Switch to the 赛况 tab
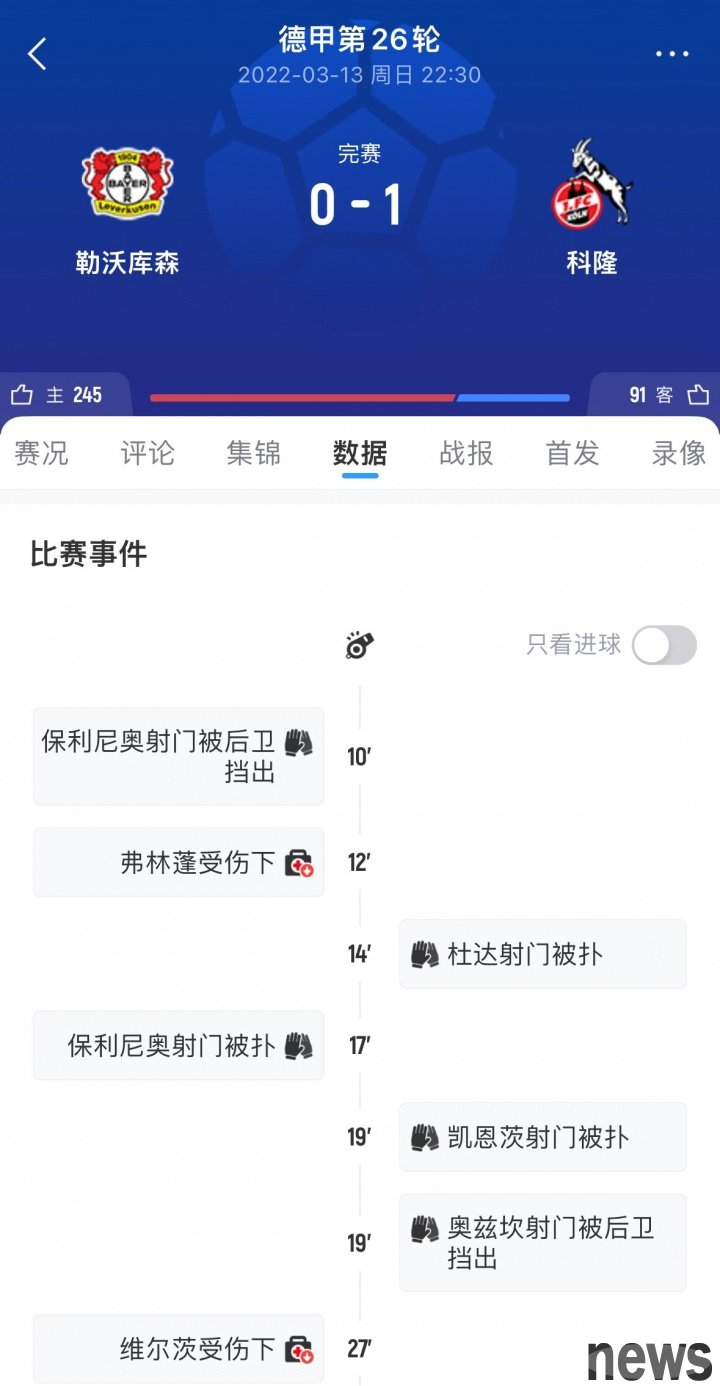This screenshot has width=720, height=1386. pos(41,453)
